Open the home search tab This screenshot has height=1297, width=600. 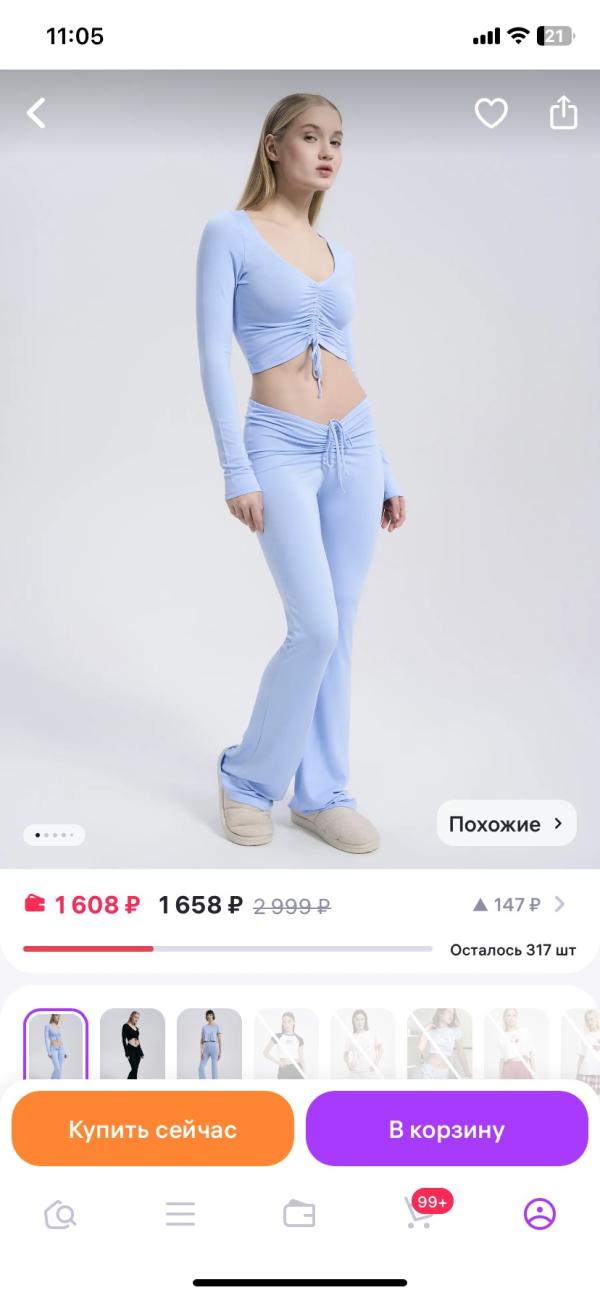click(x=60, y=1214)
